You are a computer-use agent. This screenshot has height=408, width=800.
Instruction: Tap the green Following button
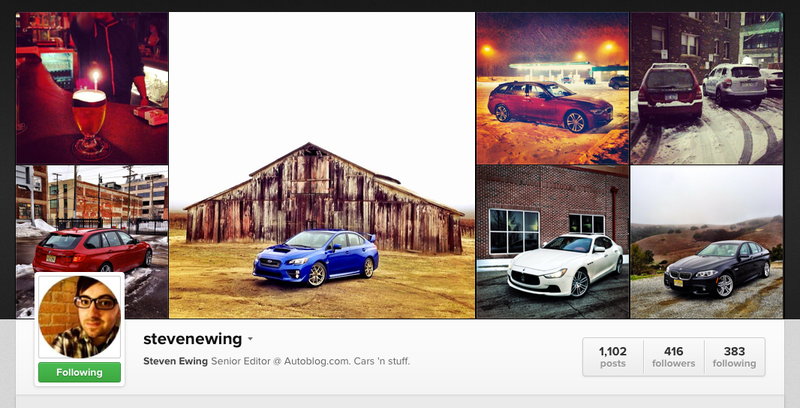[79, 372]
